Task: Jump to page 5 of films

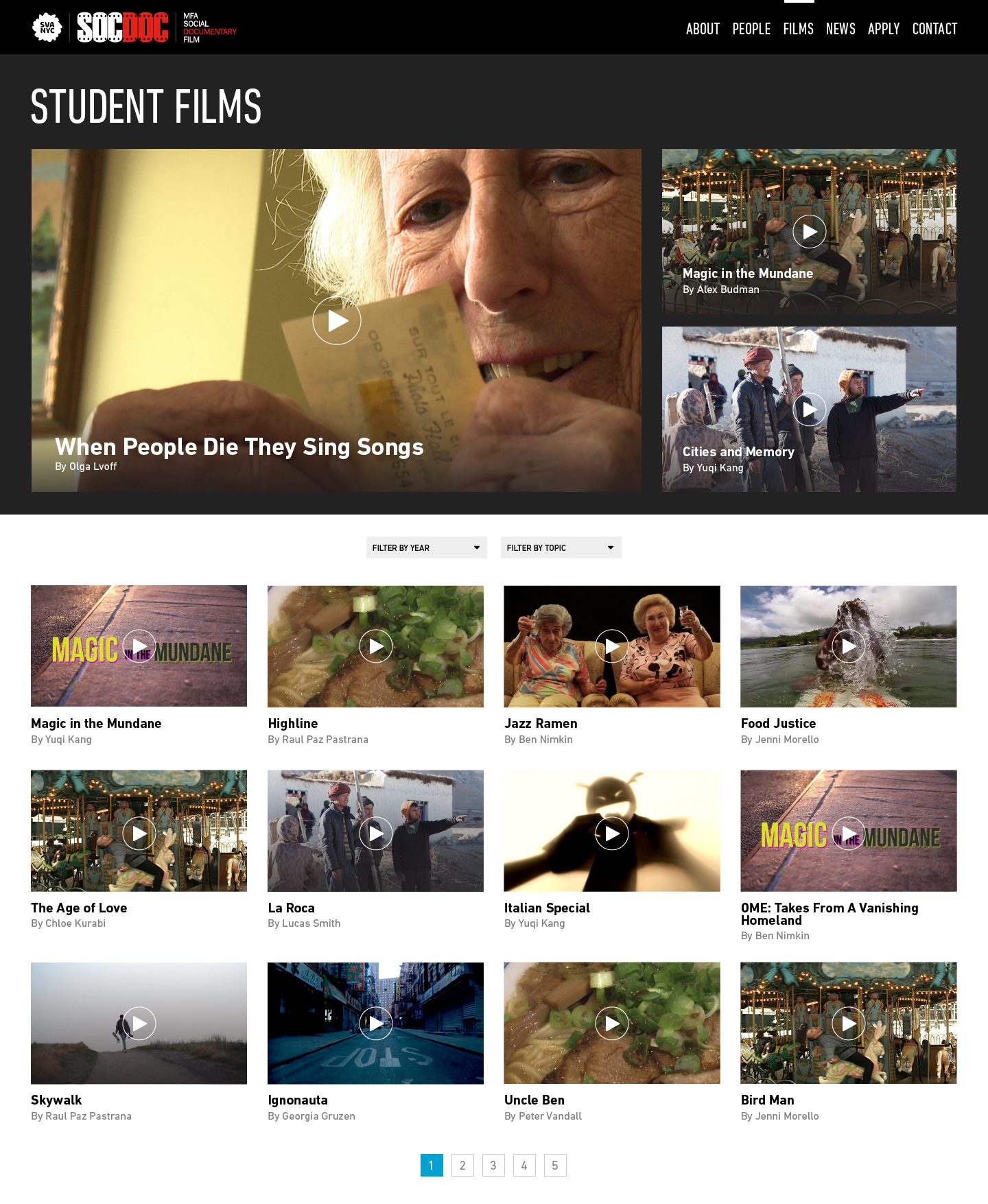Action: click(555, 1165)
